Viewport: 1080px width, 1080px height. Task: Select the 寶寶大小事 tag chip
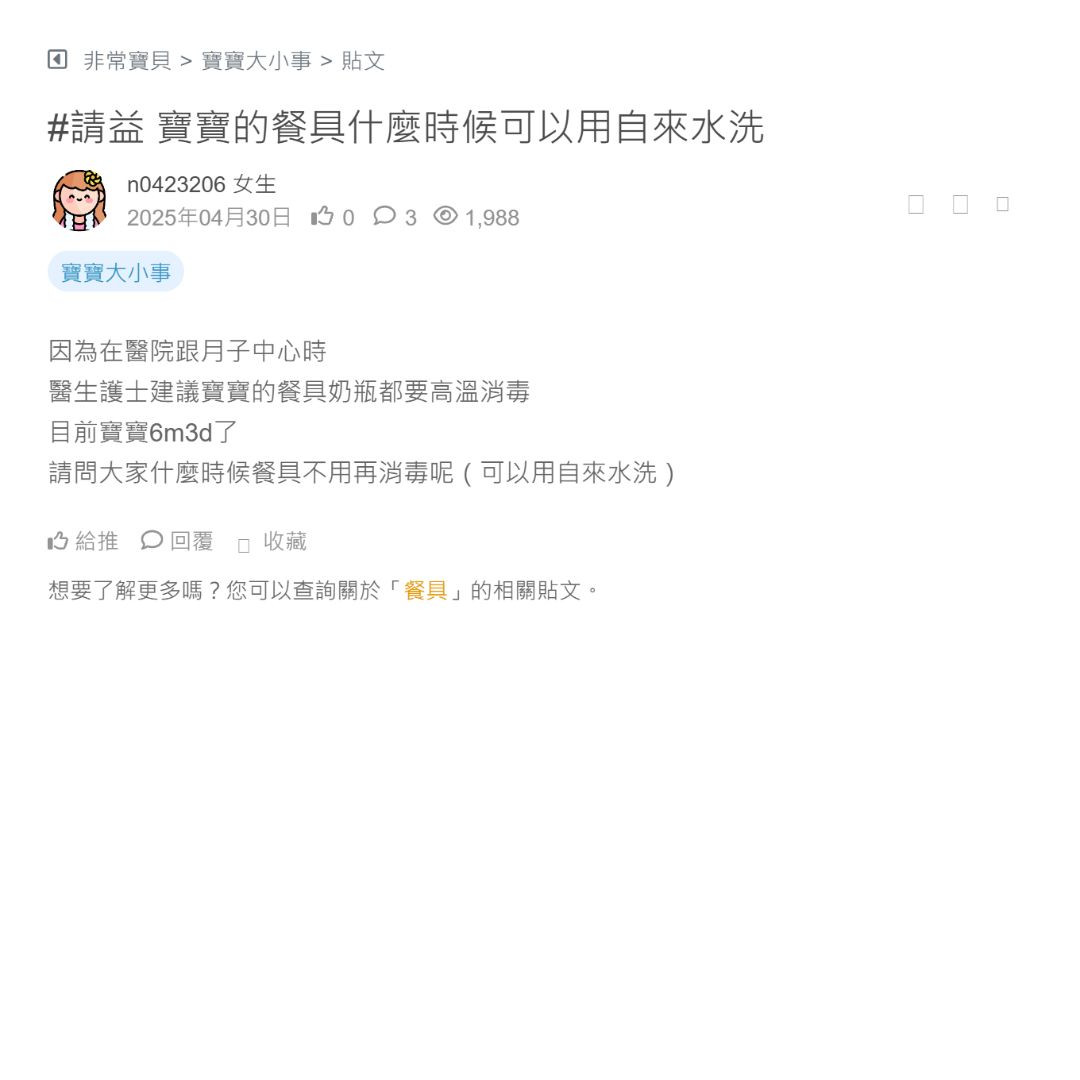click(116, 272)
